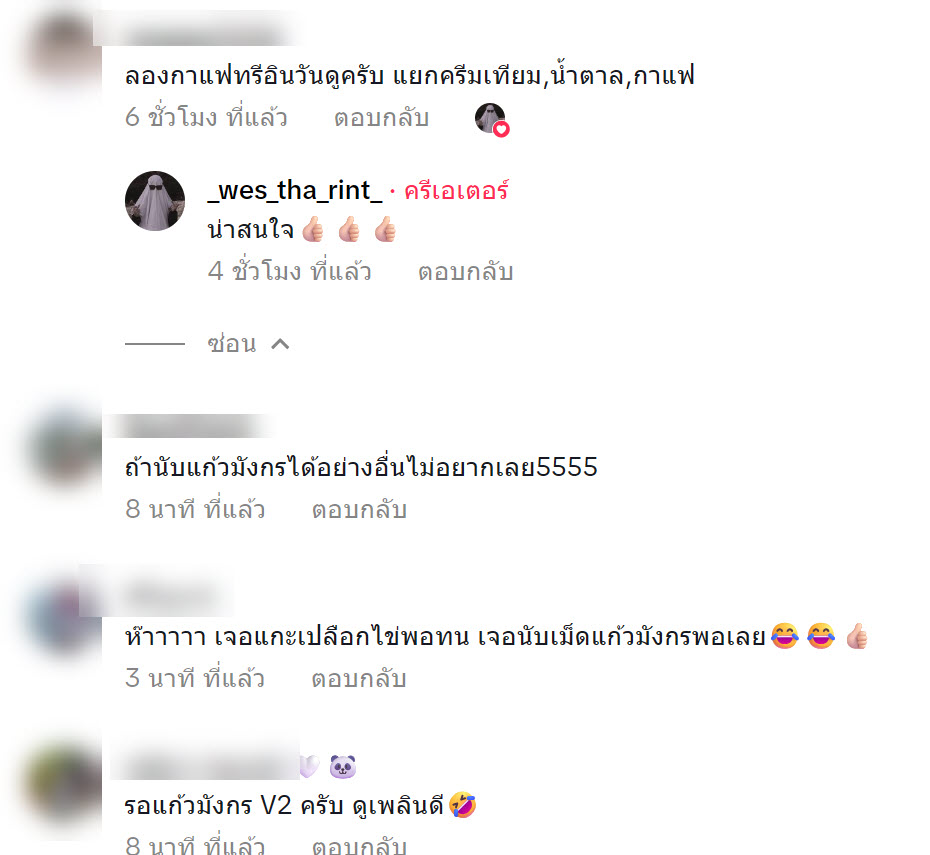Reply to the comment about three-in-one coffee
This screenshot has width=930, height=855.
381,118
